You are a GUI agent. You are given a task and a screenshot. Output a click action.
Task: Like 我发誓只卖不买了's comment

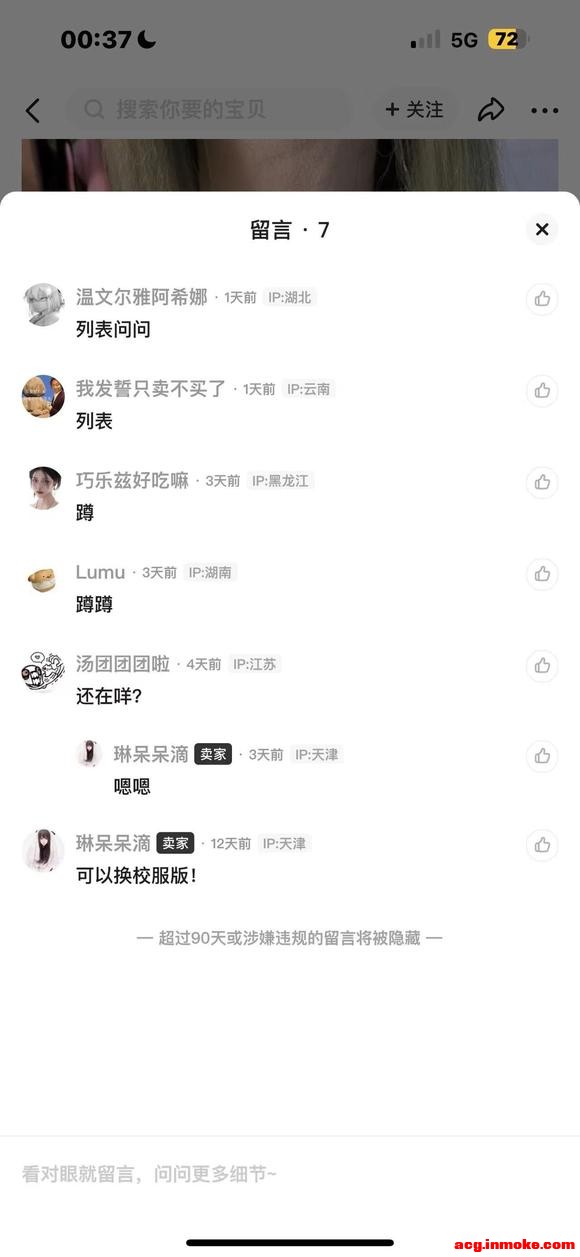542,390
